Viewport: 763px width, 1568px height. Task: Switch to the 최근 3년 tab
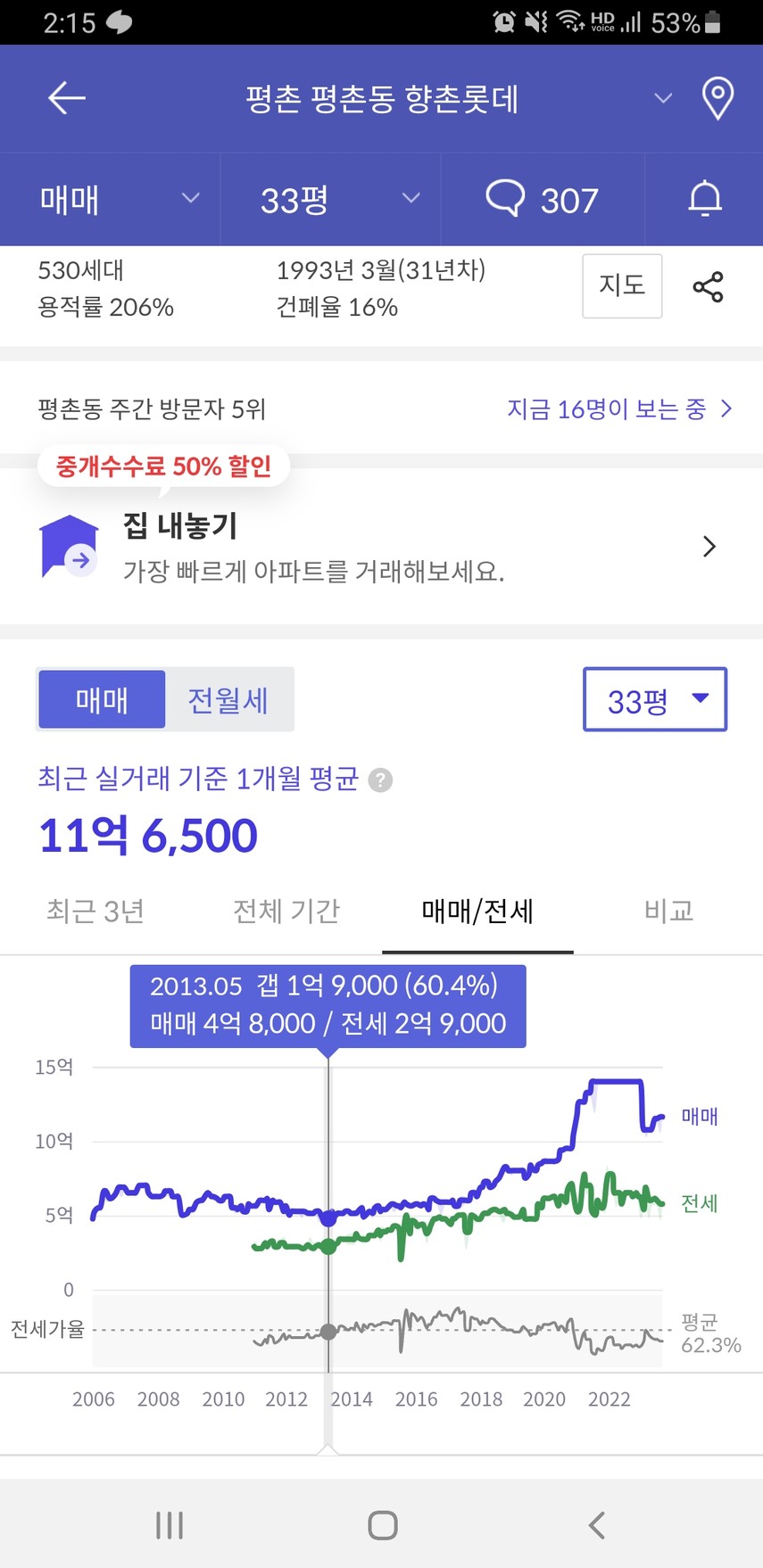[x=95, y=911]
